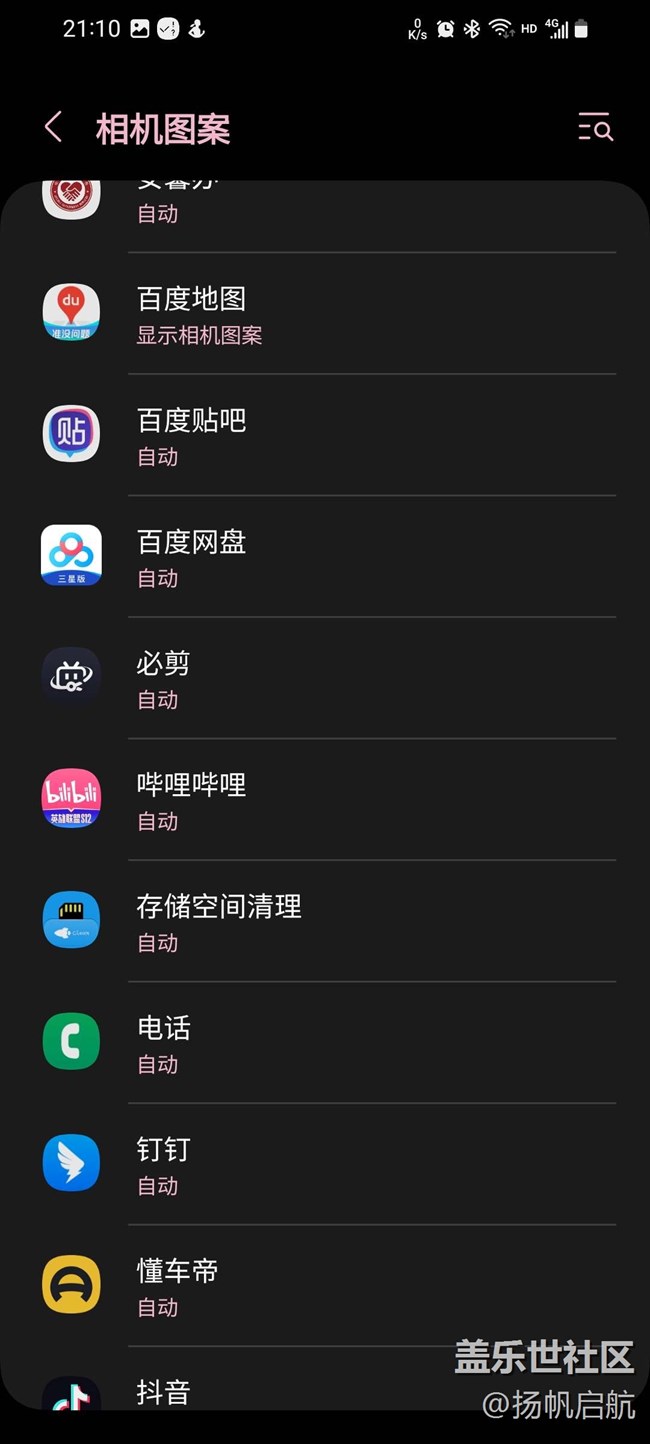
Task: Open 钉钉 camera cutout setting
Action: 325,1165
